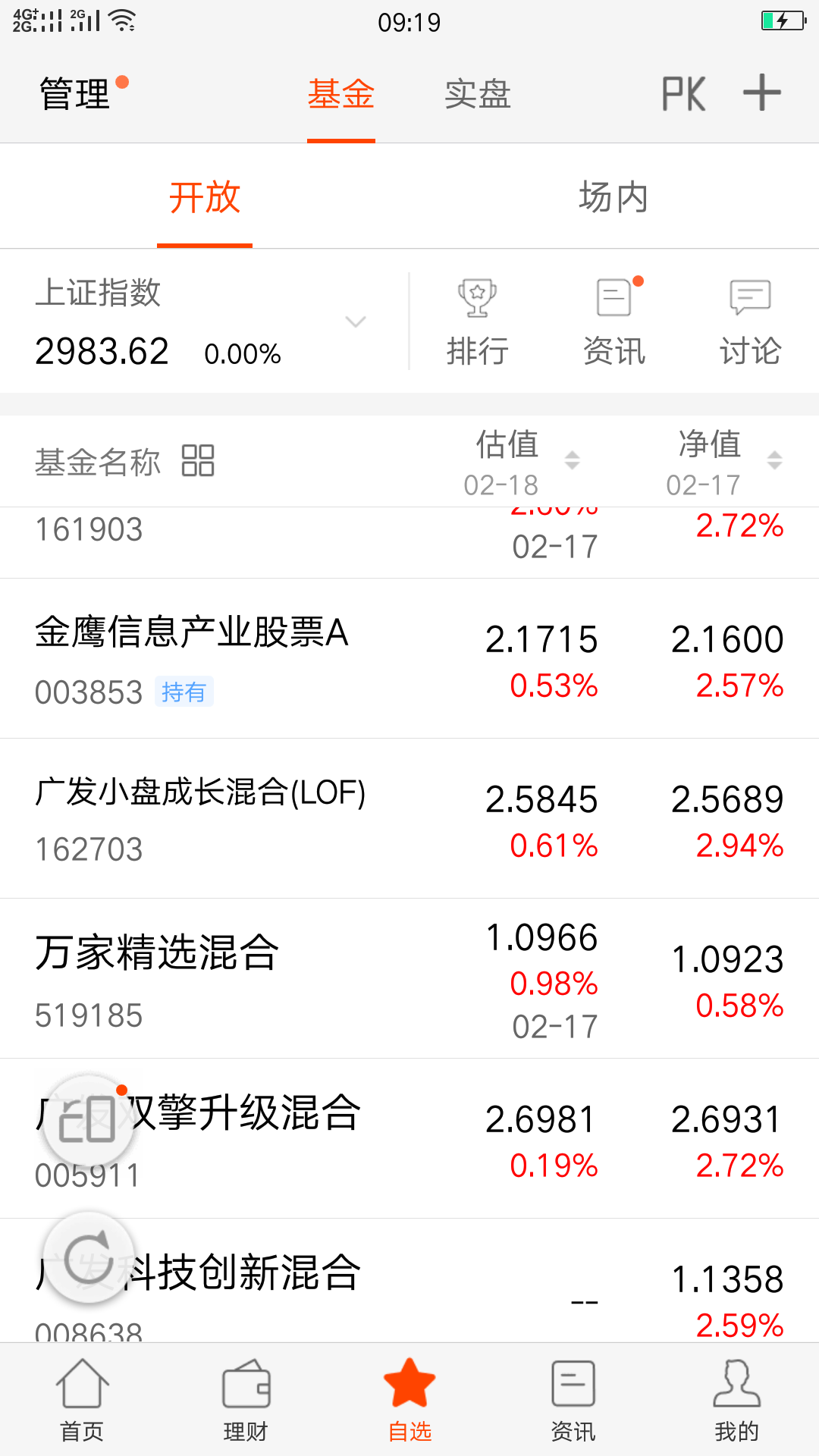Tap the plus icon to add a fund

(761, 93)
